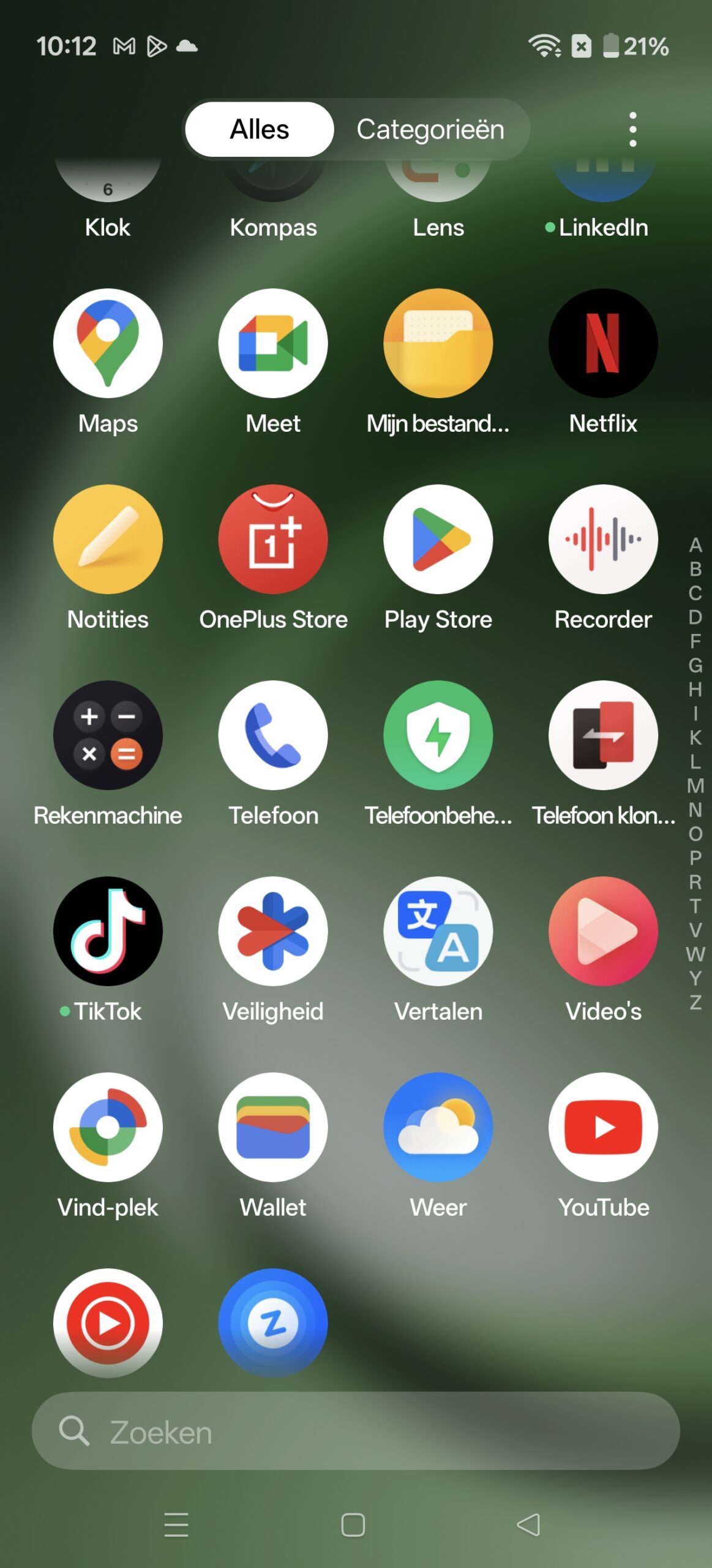Open the Mijn bestanden app
The height and width of the screenshot is (1568, 712).
[438, 344]
